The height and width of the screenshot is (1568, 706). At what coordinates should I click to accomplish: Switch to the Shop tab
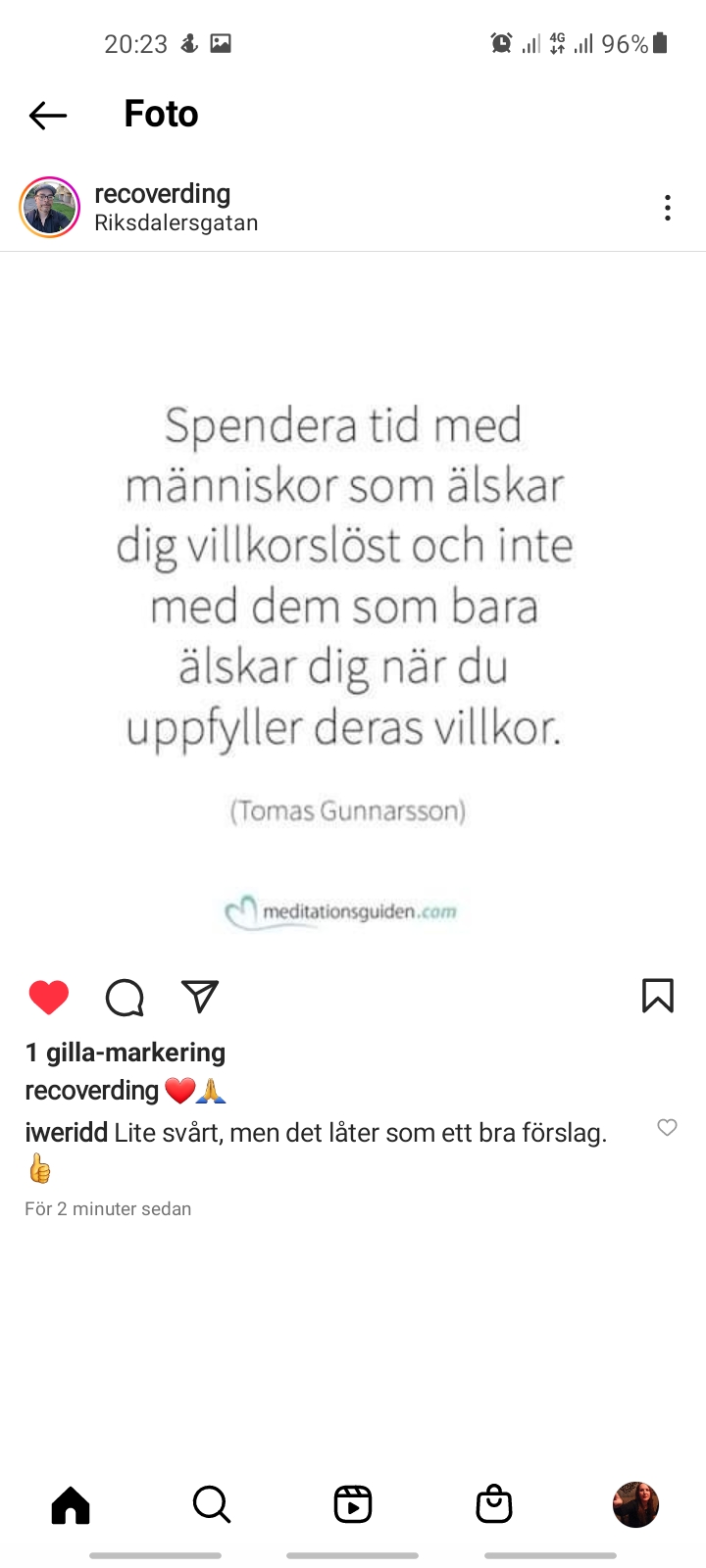coord(494,1504)
